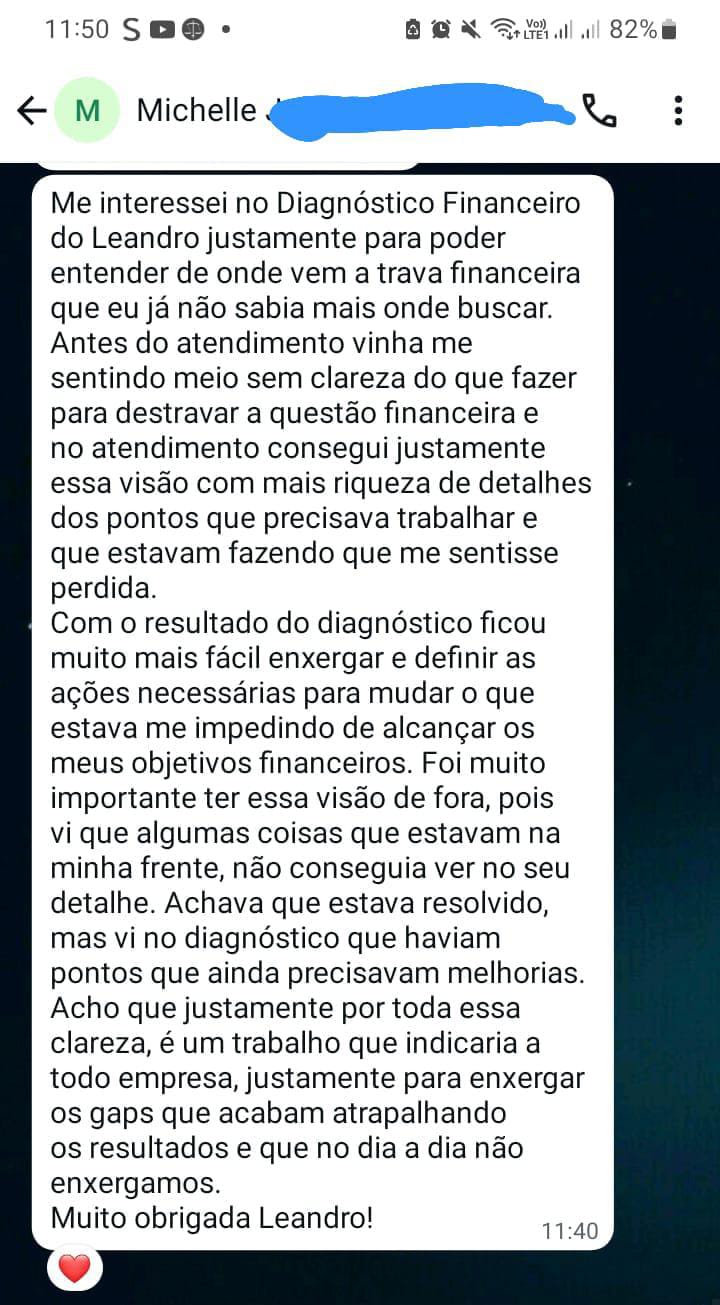This screenshot has height=1305, width=720.
Task: Open Michelle's contact profile
Action: coord(196,110)
